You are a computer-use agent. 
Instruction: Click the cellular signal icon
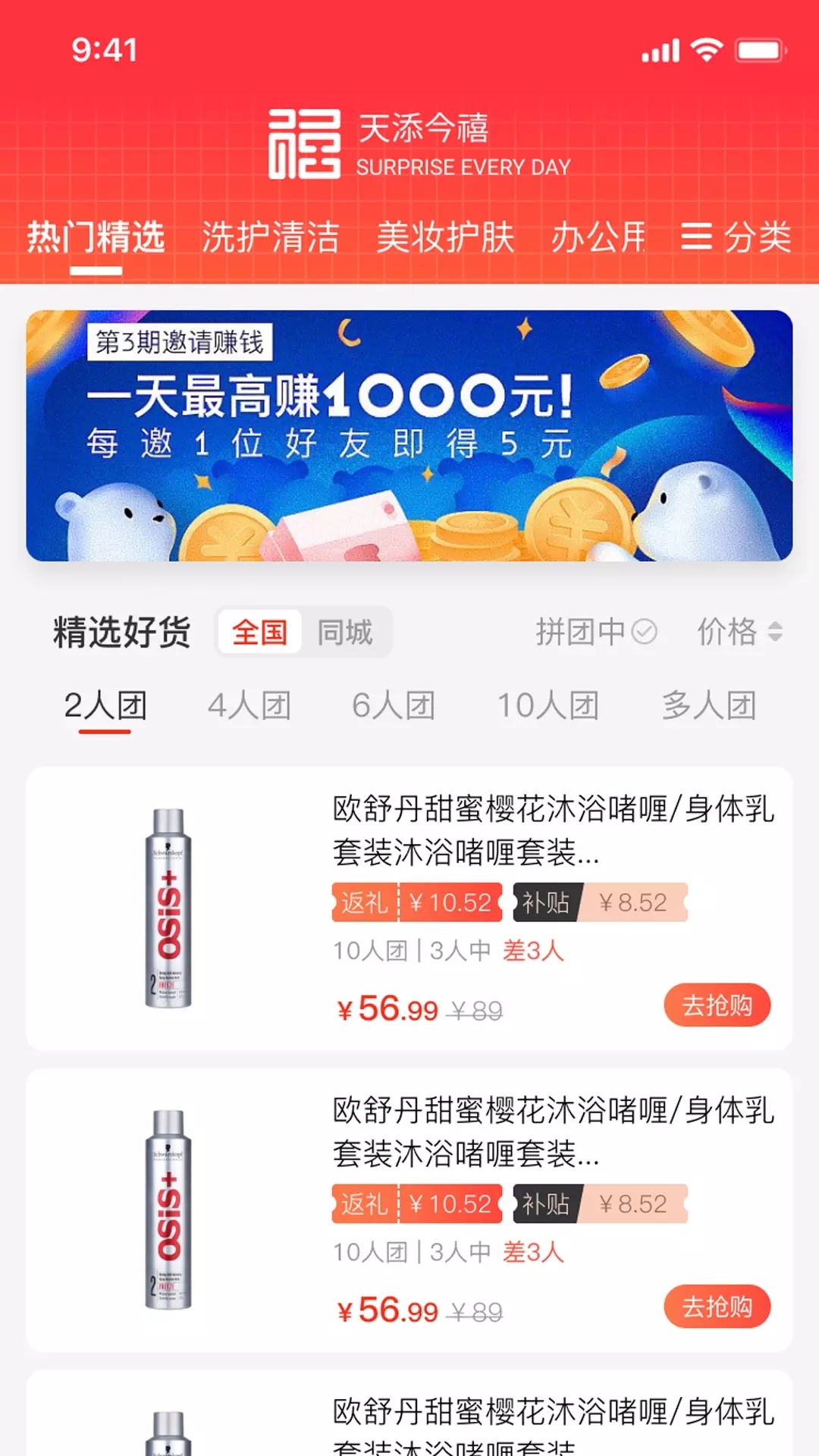tap(660, 49)
